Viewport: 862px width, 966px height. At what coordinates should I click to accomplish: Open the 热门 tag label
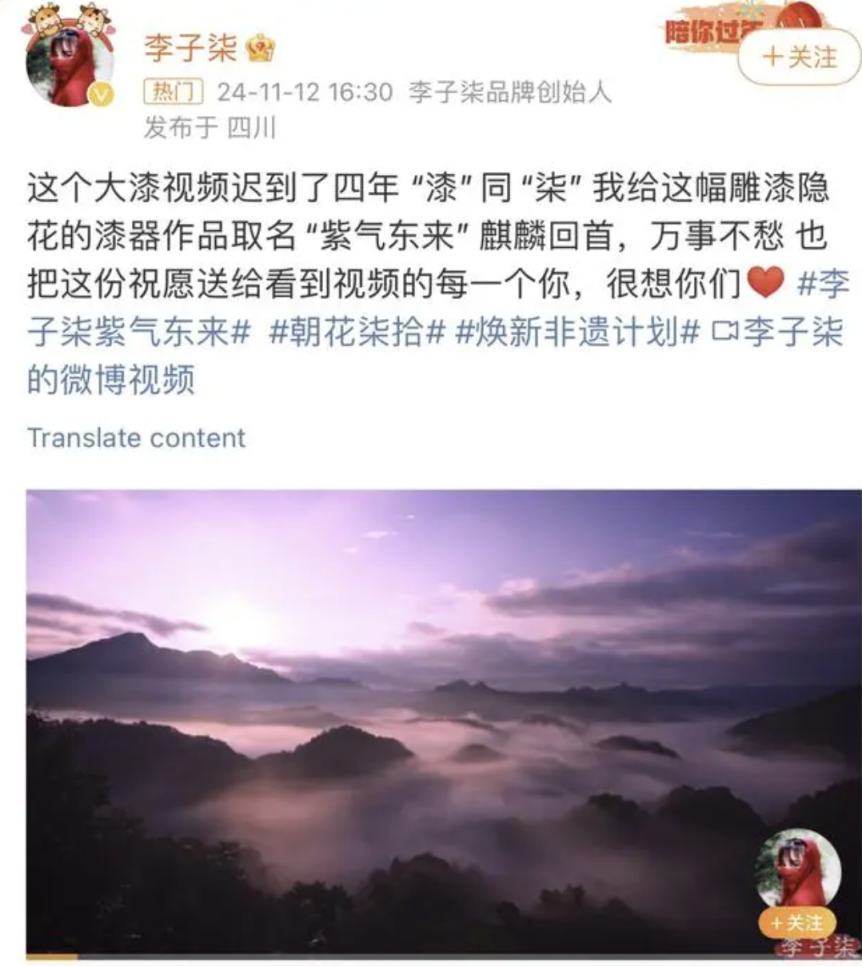(x=174, y=93)
